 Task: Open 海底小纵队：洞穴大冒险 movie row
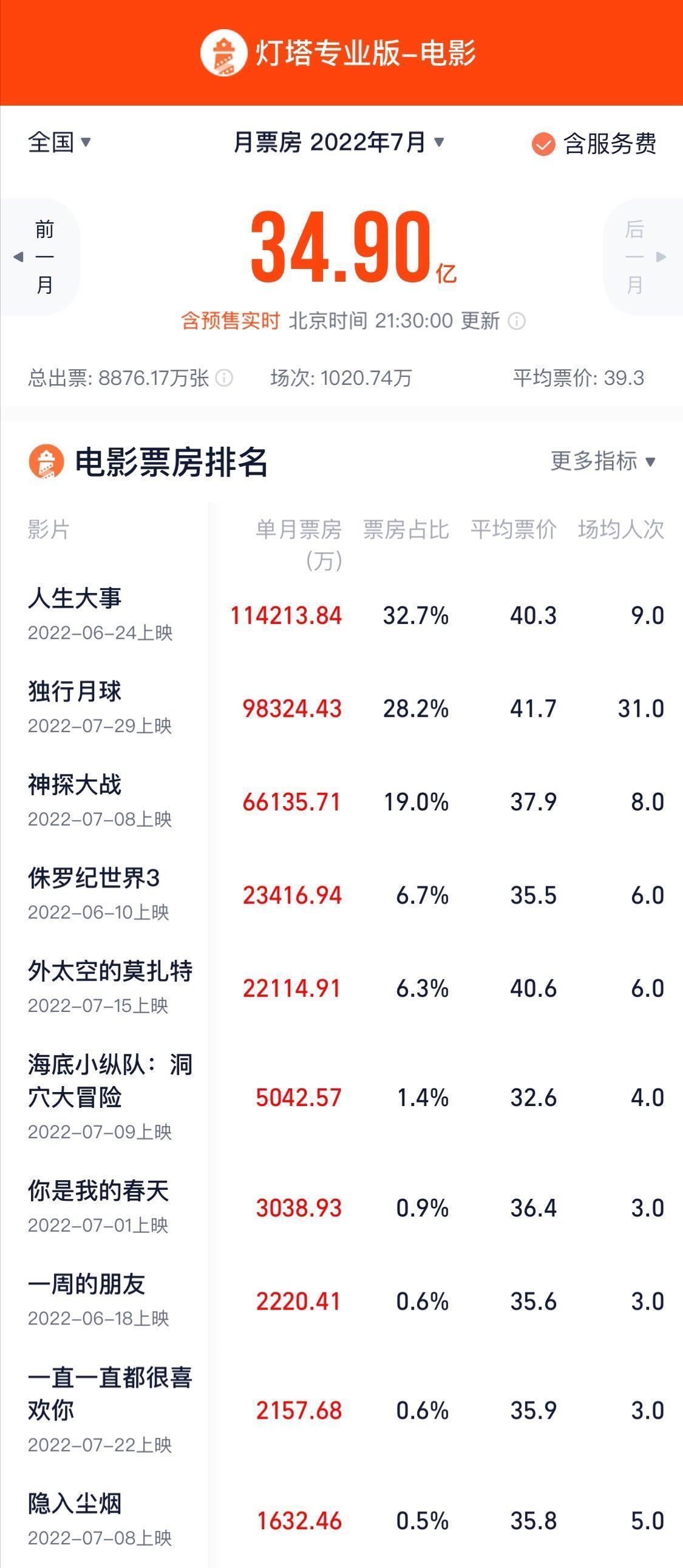click(341, 1098)
